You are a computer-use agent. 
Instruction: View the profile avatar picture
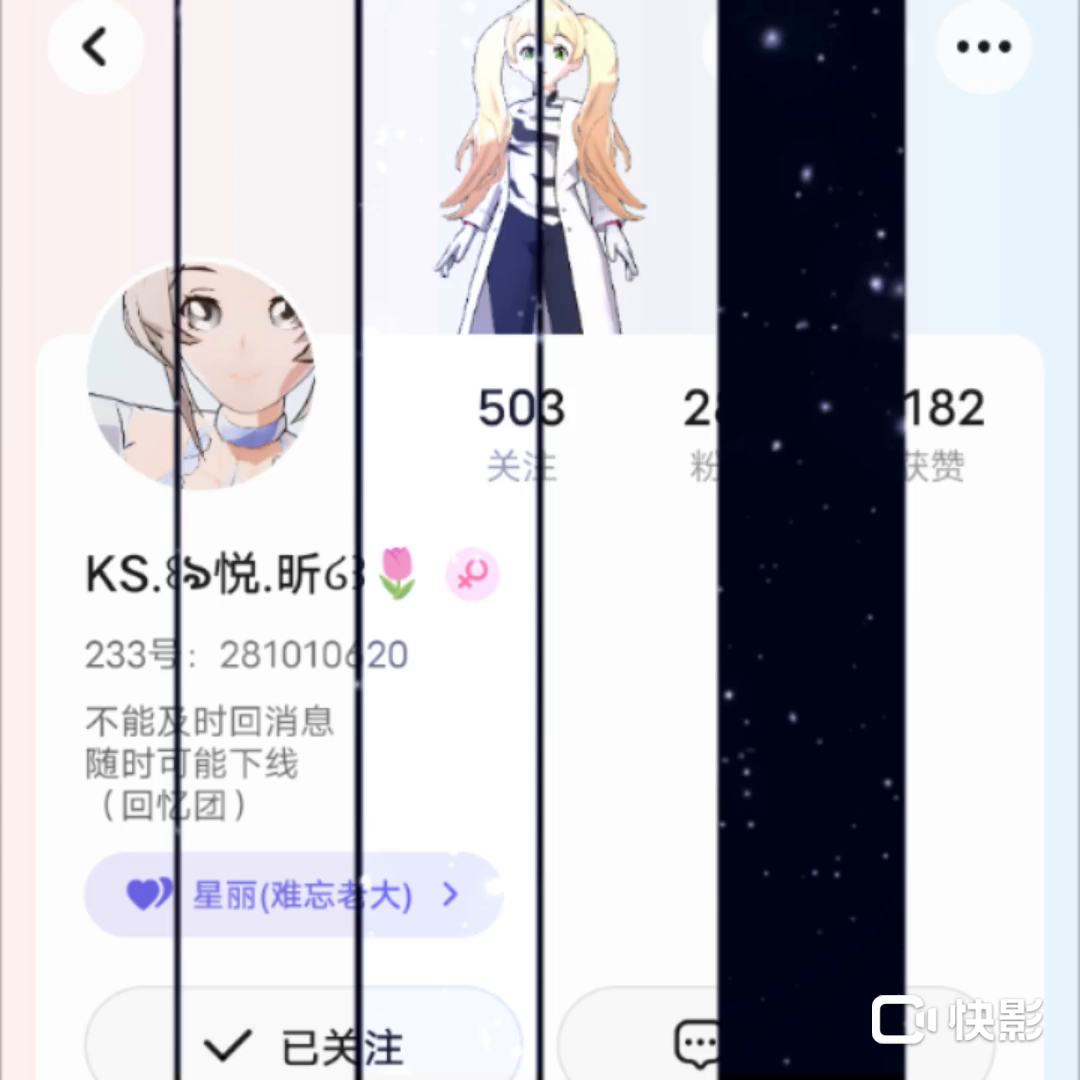tap(201, 376)
